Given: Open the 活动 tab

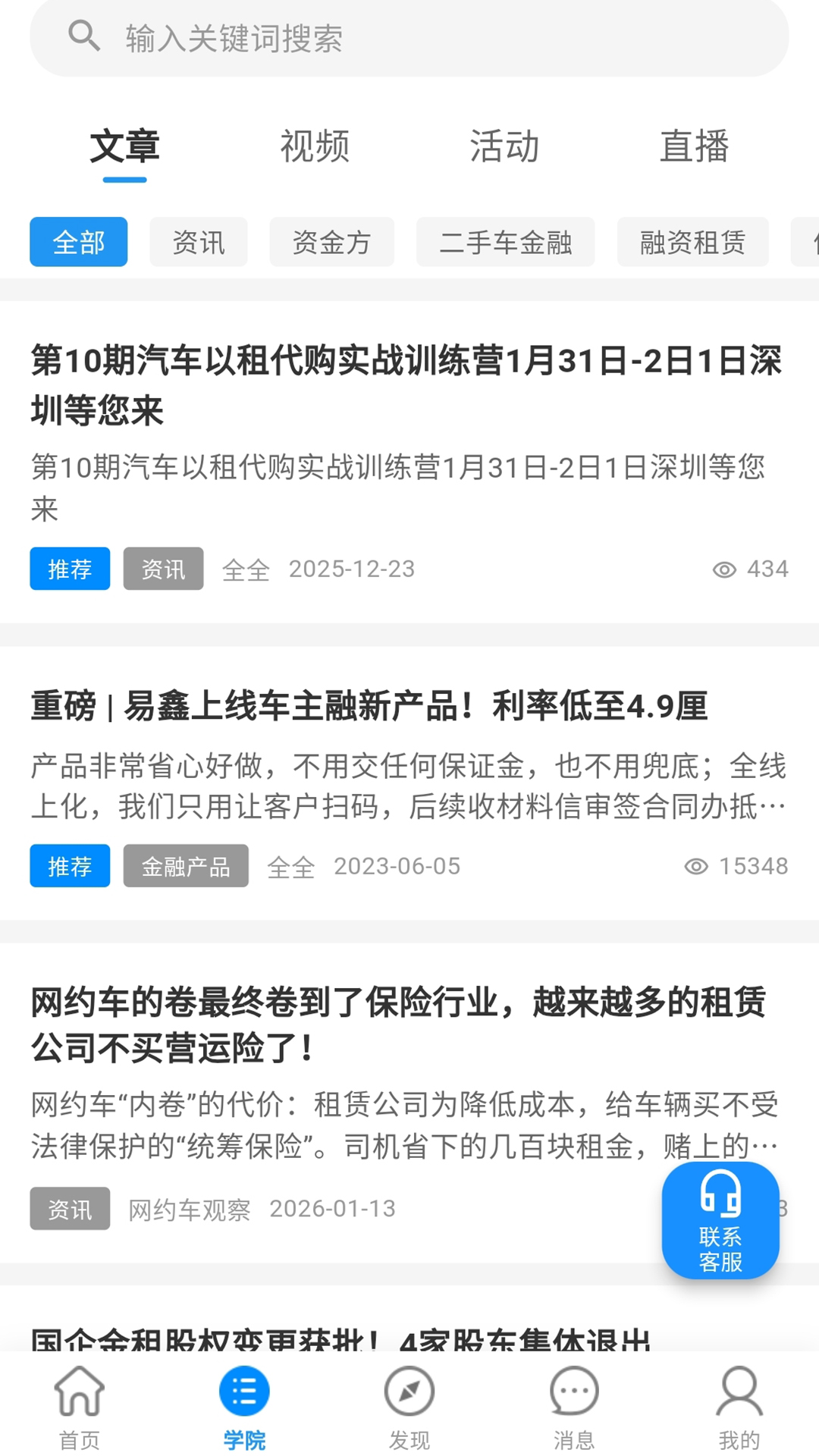Looking at the screenshot, I should [x=505, y=146].
